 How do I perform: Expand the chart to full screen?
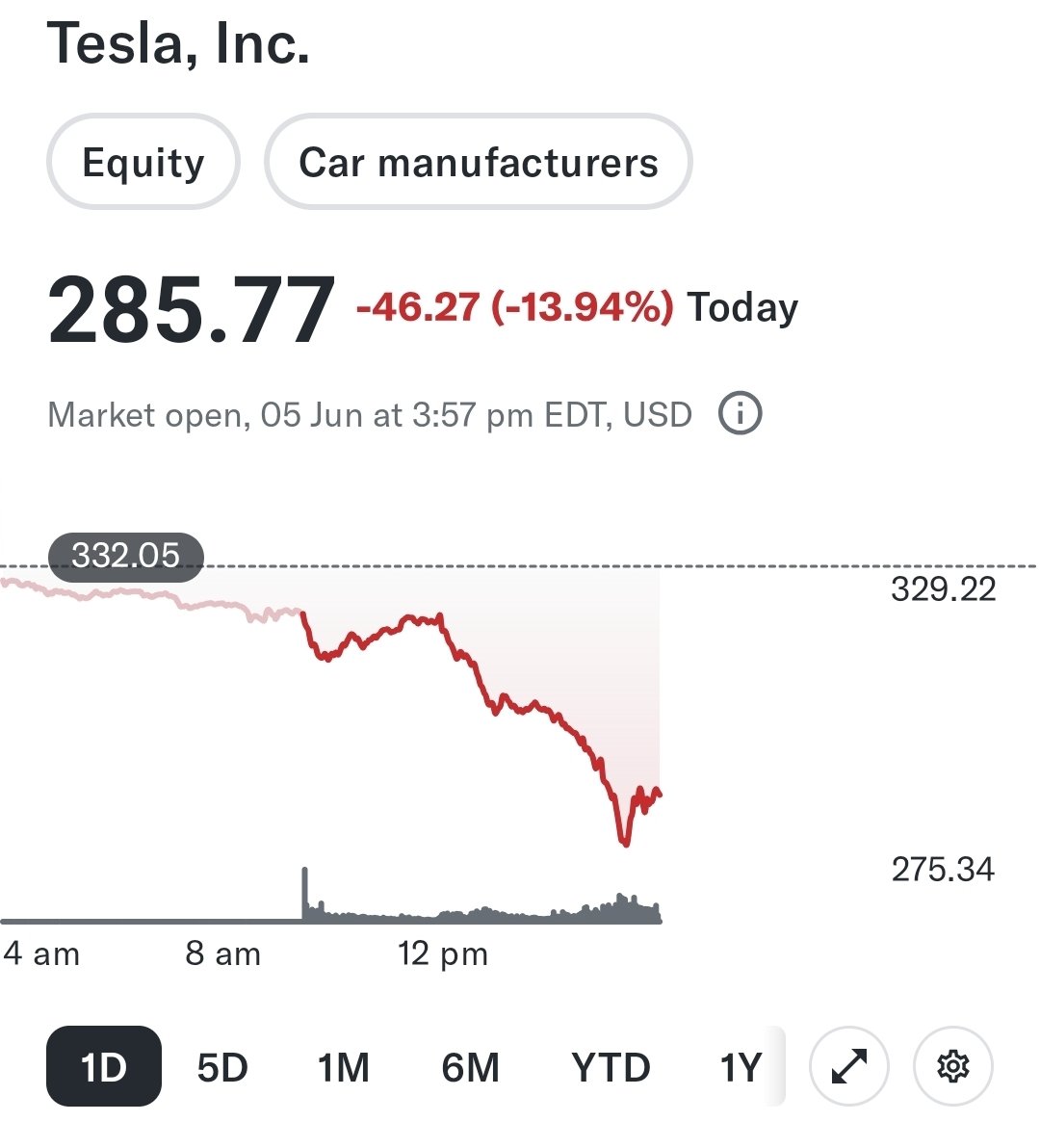click(x=849, y=1066)
